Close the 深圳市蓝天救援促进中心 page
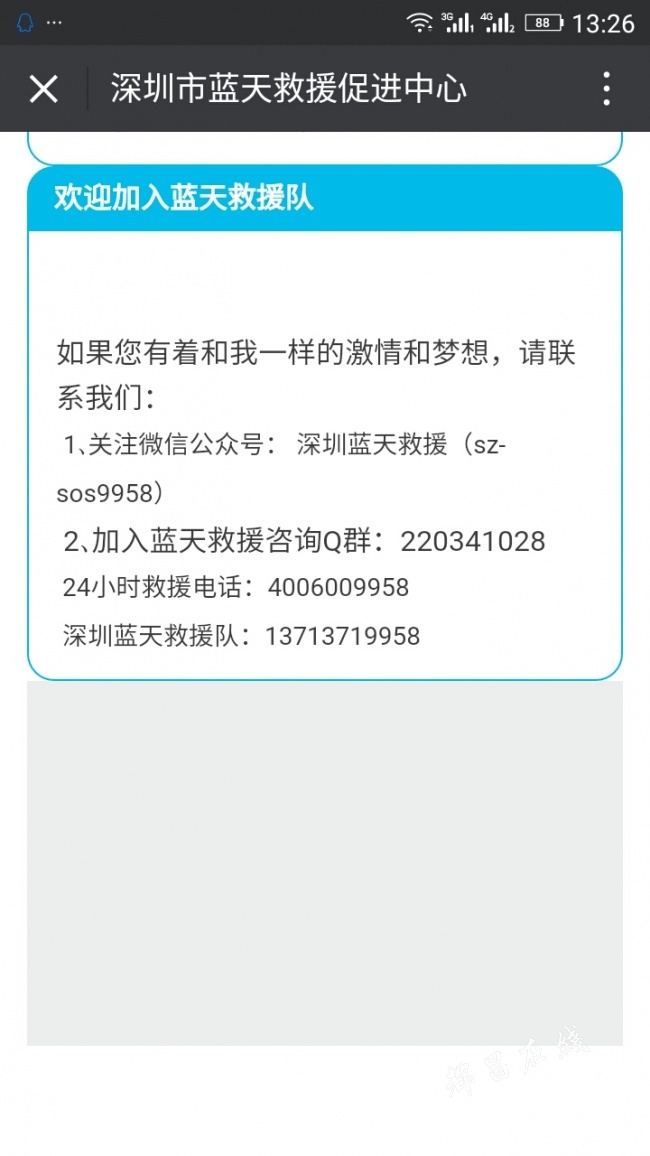This screenshot has height=1156, width=650. tap(43, 89)
